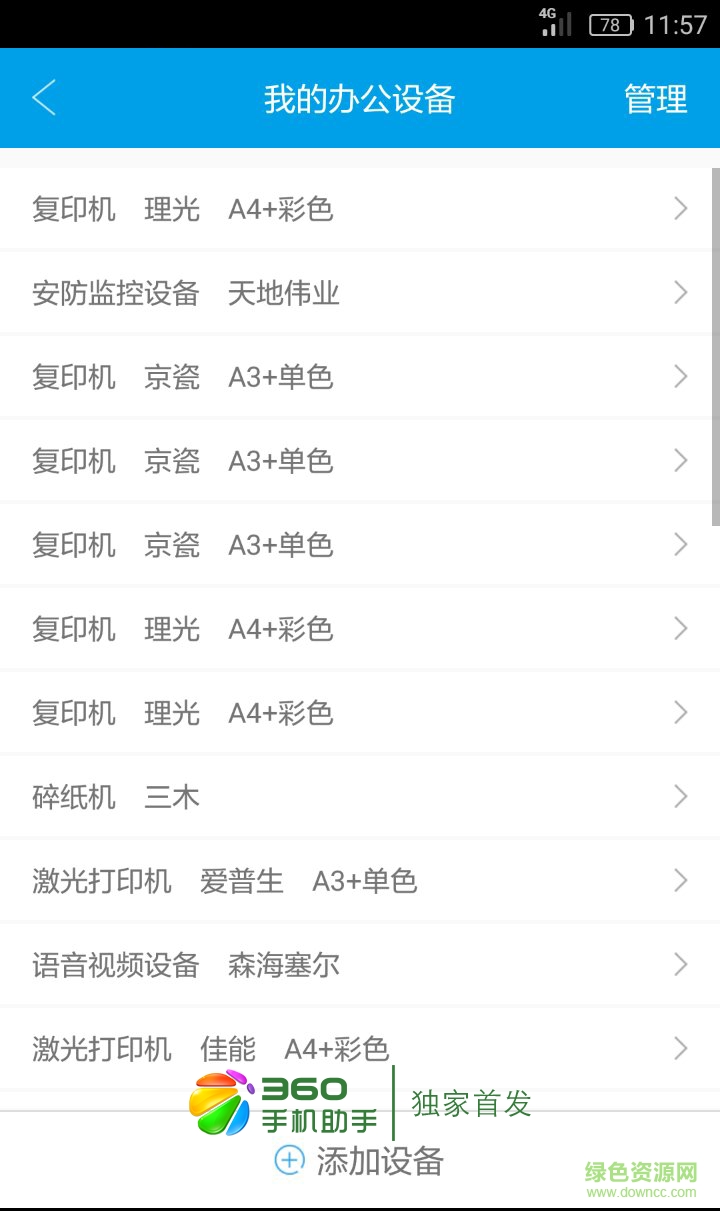Click the 独家首发 label
Screen dimensions: 720x1211
tap(471, 1103)
